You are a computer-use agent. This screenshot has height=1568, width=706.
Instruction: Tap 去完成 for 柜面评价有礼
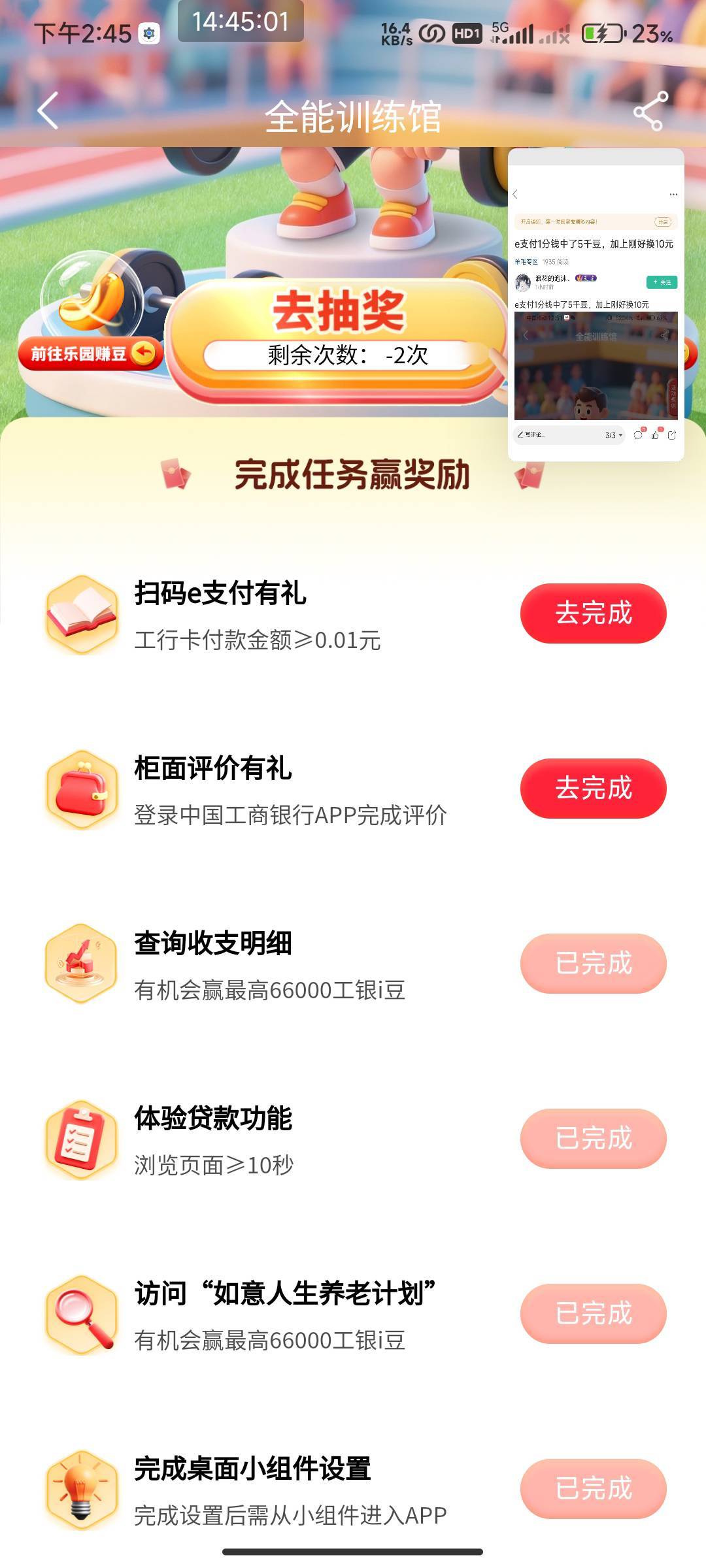593,788
